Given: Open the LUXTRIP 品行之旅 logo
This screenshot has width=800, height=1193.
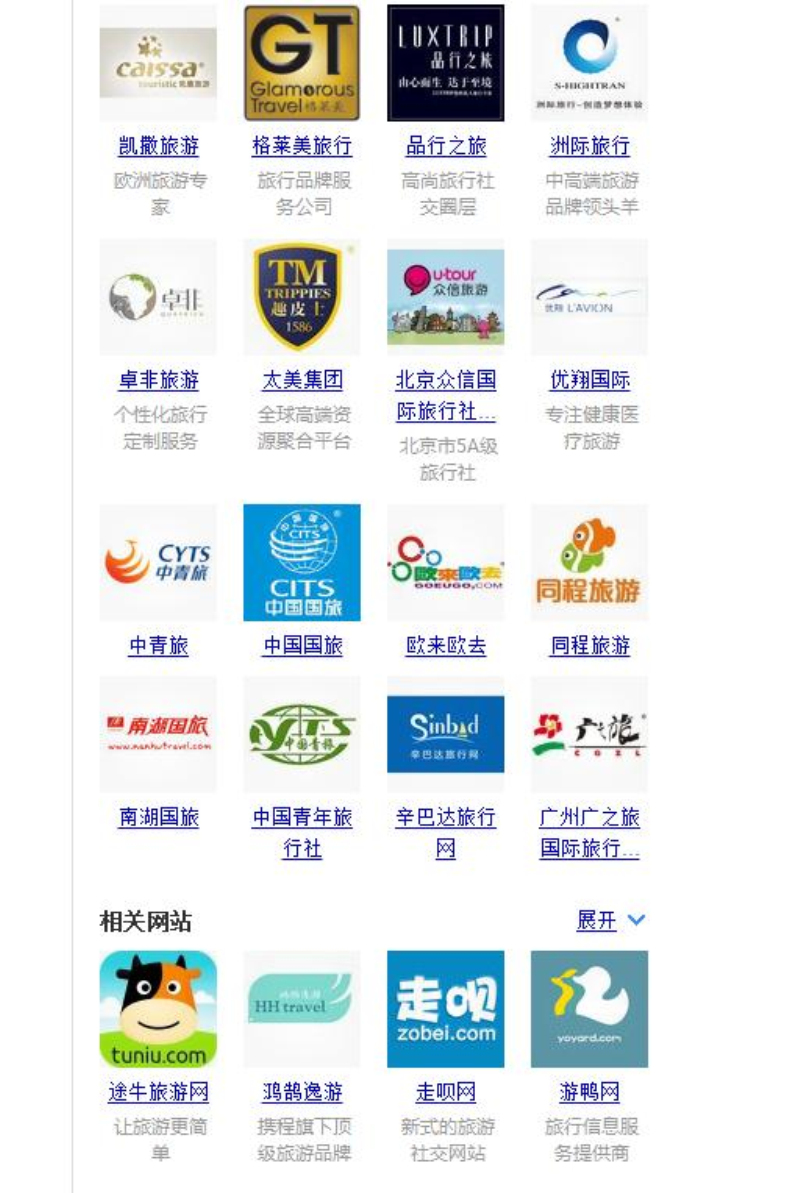Looking at the screenshot, I should 446,62.
